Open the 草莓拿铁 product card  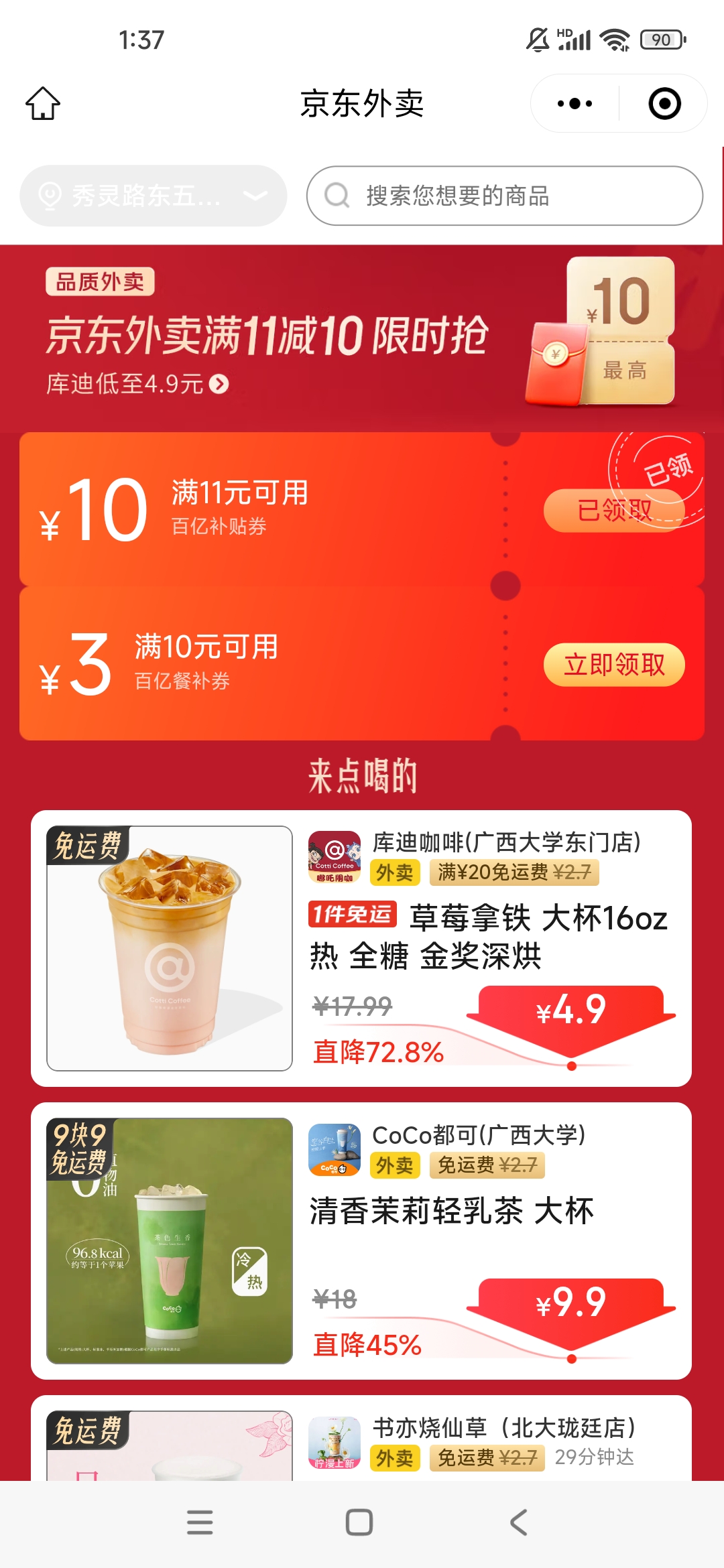click(361, 948)
